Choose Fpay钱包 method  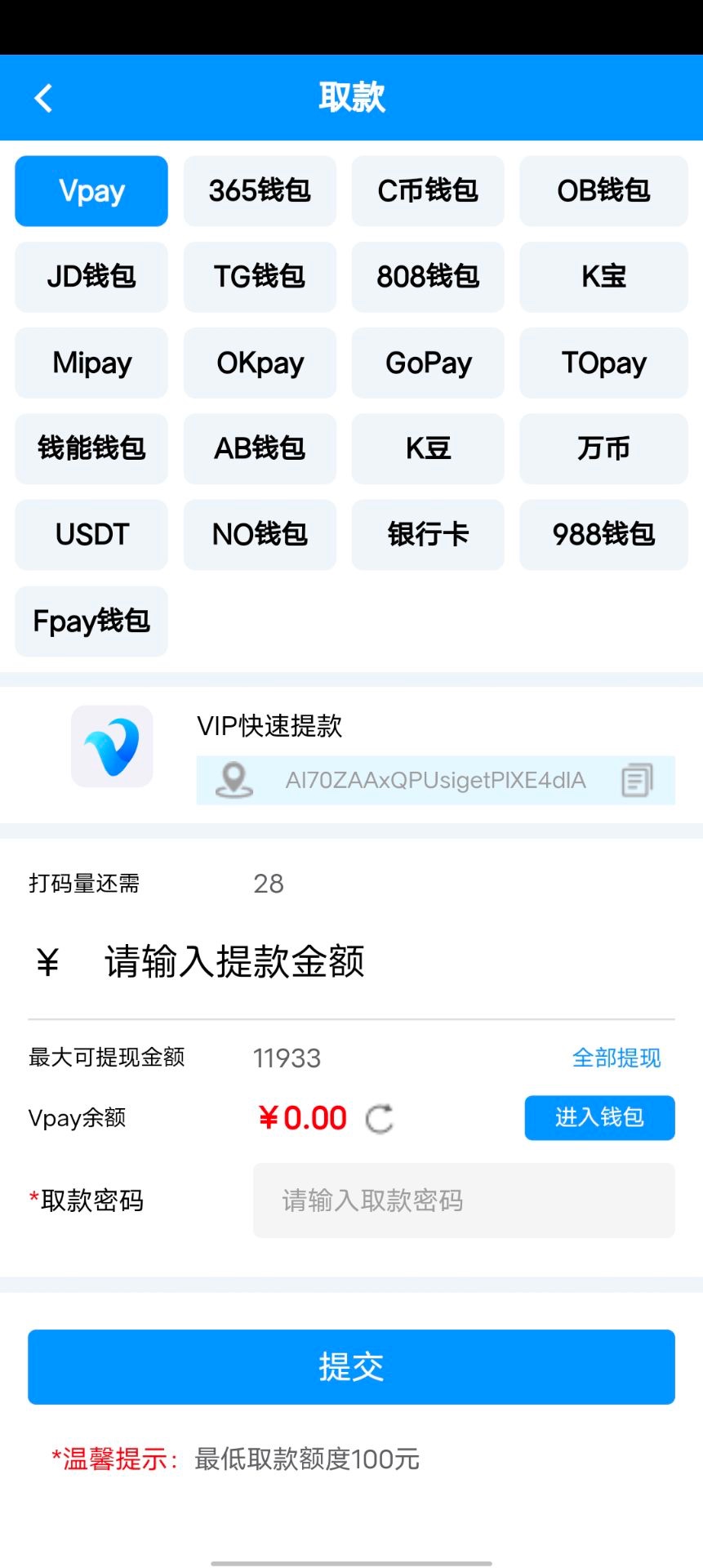tap(91, 621)
